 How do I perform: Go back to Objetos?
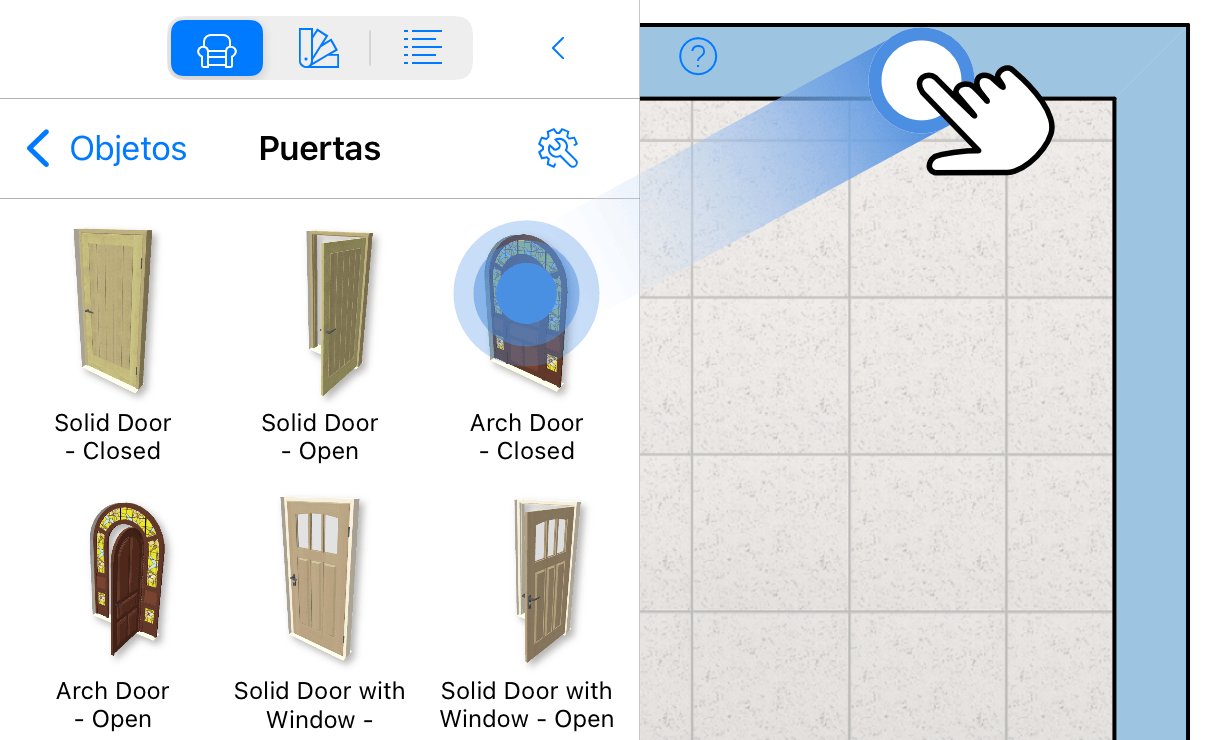pos(107,149)
